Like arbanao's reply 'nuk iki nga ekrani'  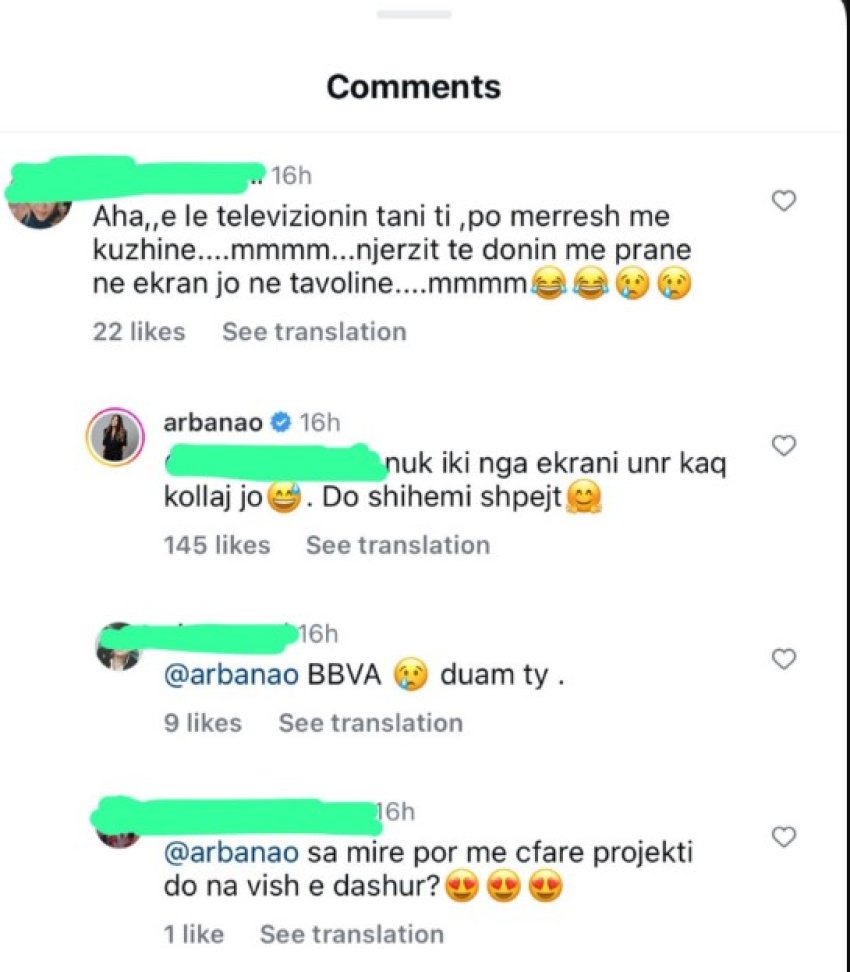point(786,446)
